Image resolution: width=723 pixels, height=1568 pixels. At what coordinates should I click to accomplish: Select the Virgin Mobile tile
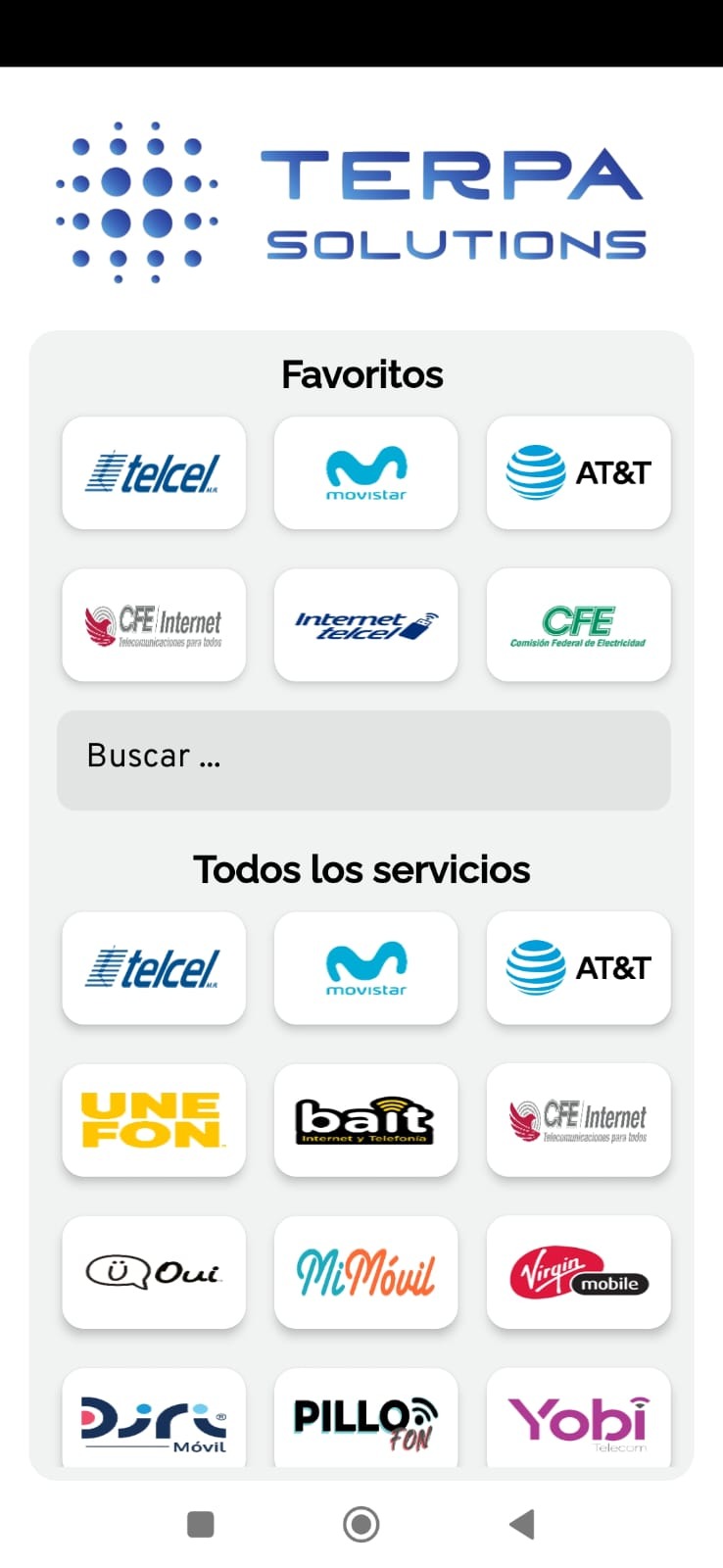[578, 1272]
